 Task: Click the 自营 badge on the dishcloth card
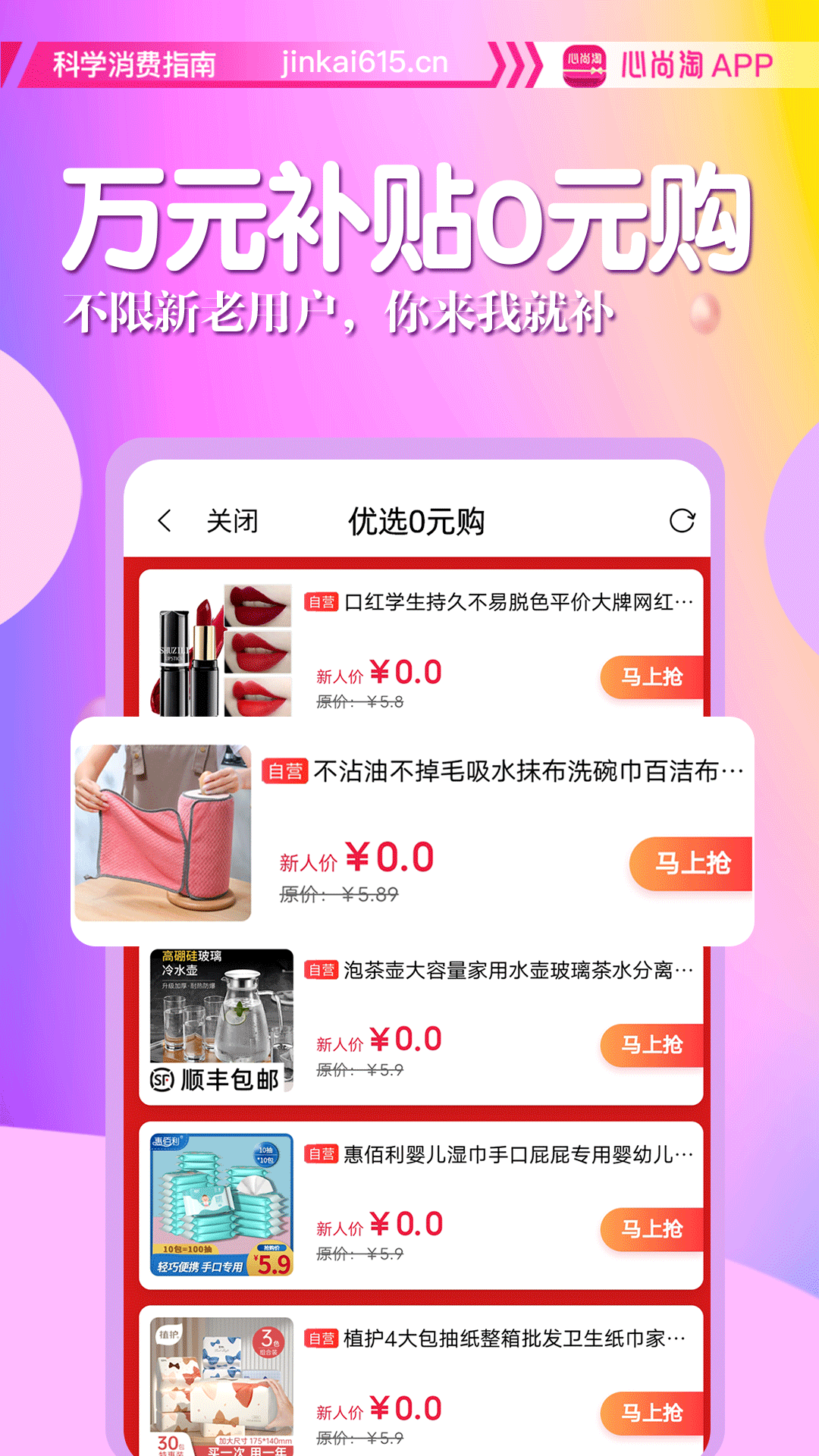286,771
